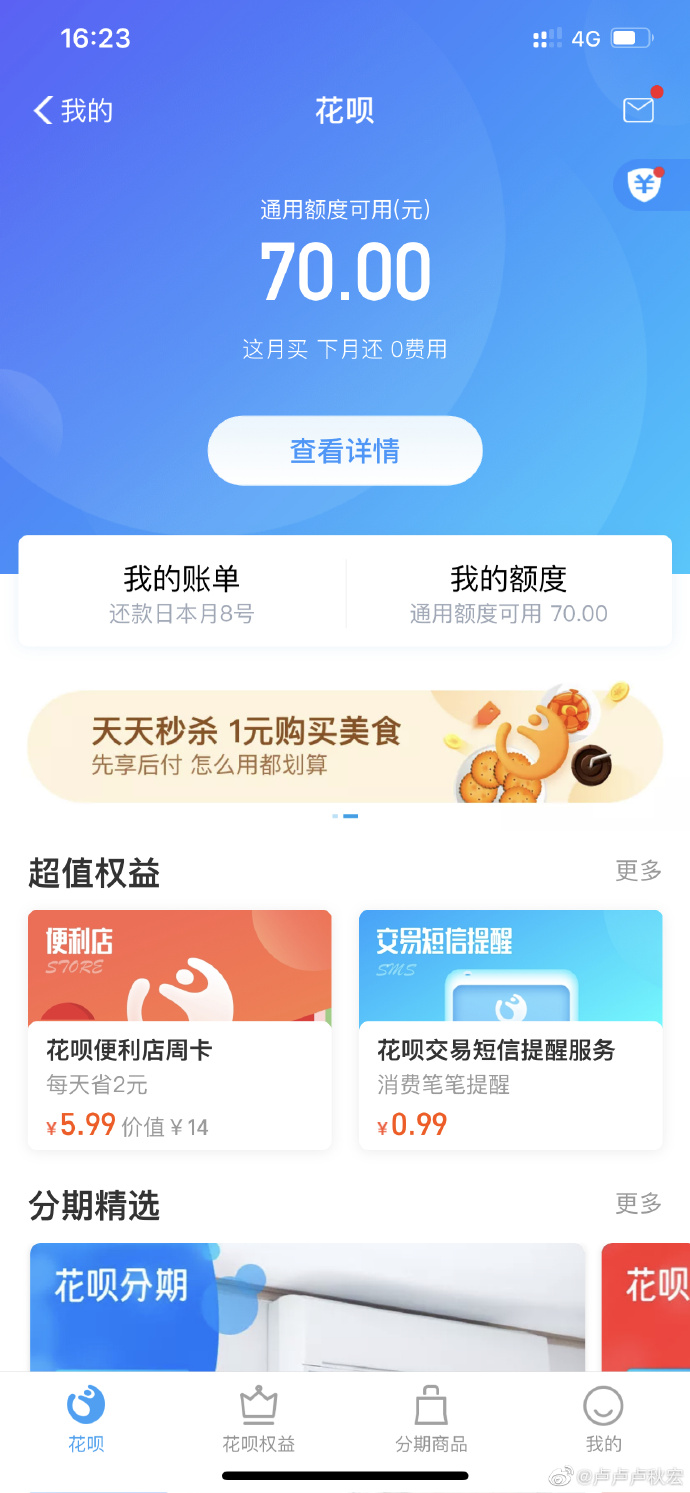
Task: Switch to the 我的 bottom tab
Action: pos(603,1418)
